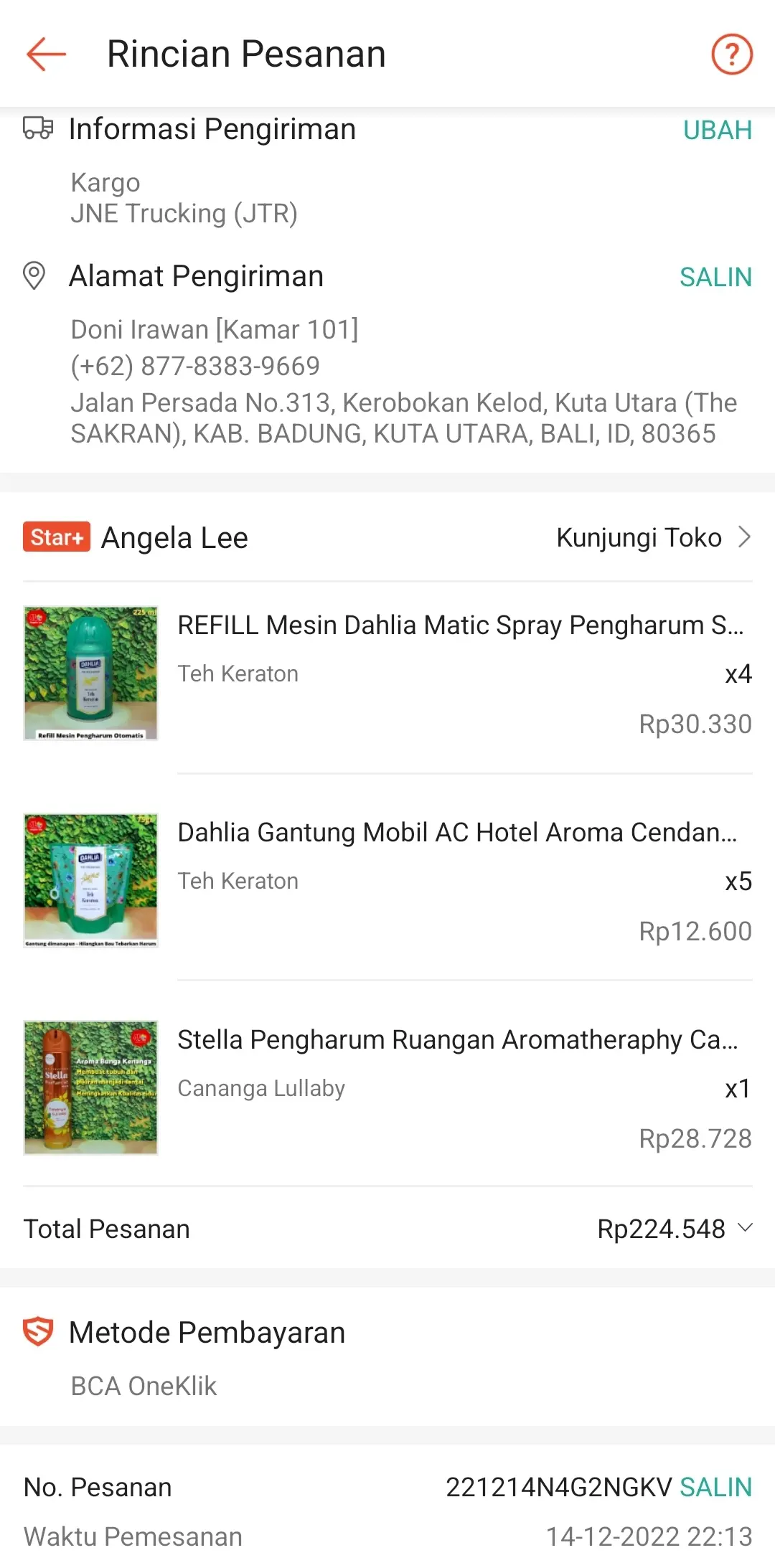This screenshot has height=1568, width=775.
Task: Click the shield icon next to Metode Pembayaran
Action: click(x=37, y=1332)
